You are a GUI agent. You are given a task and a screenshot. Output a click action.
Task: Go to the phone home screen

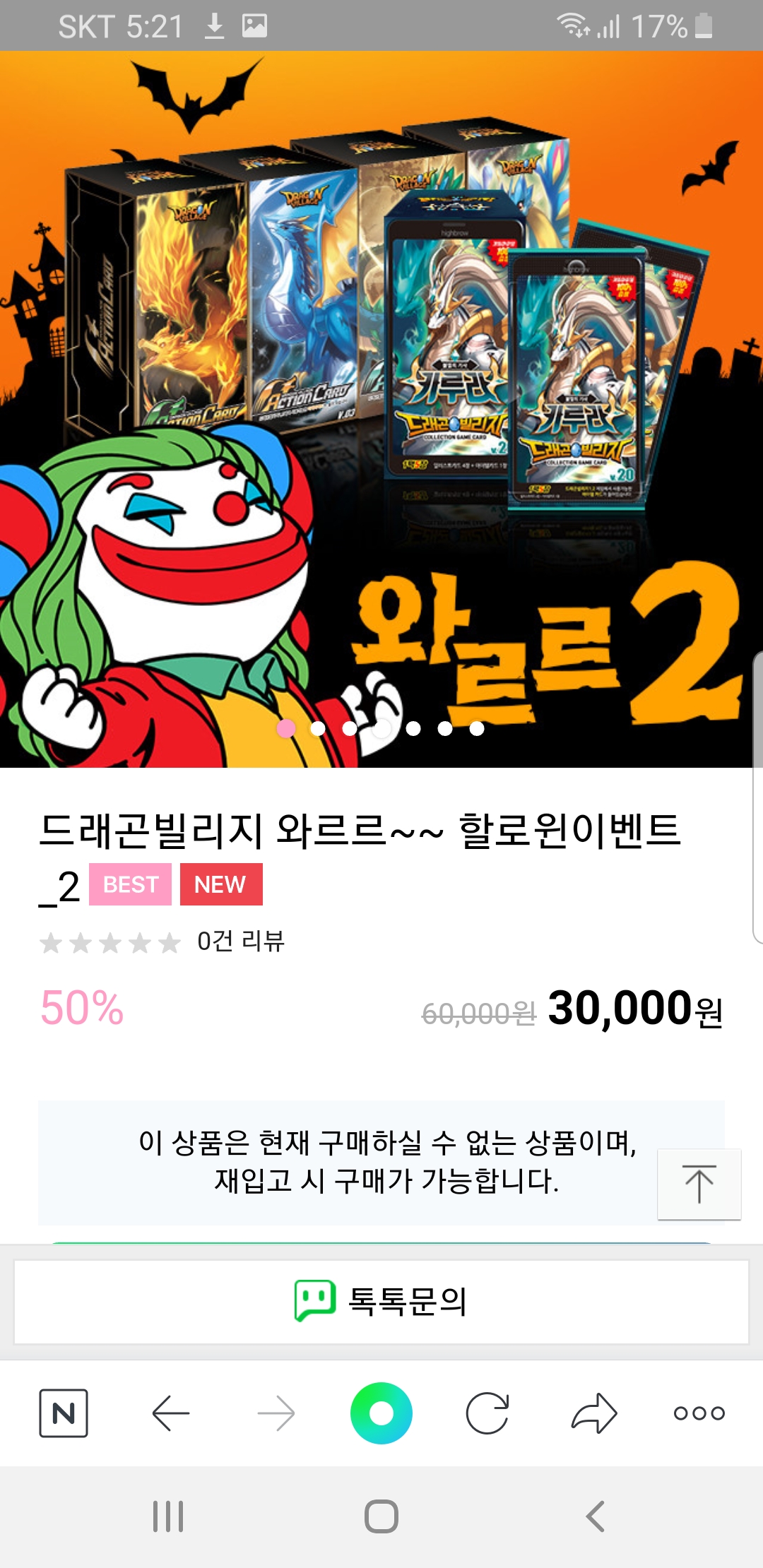click(x=381, y=1516)
